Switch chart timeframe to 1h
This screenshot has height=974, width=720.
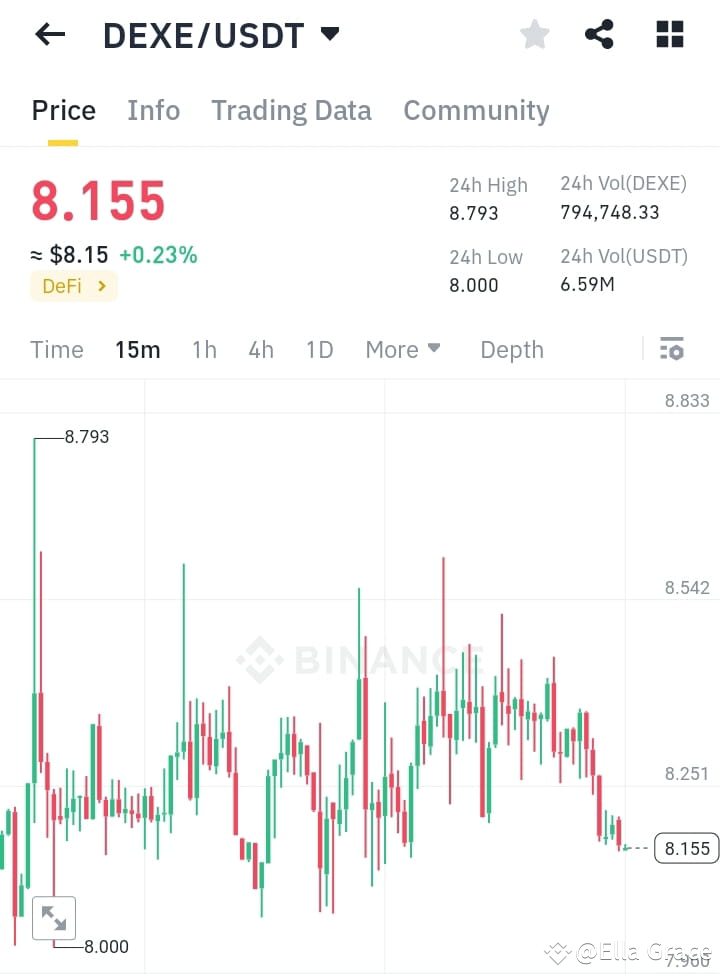click(x=204, y=349)
